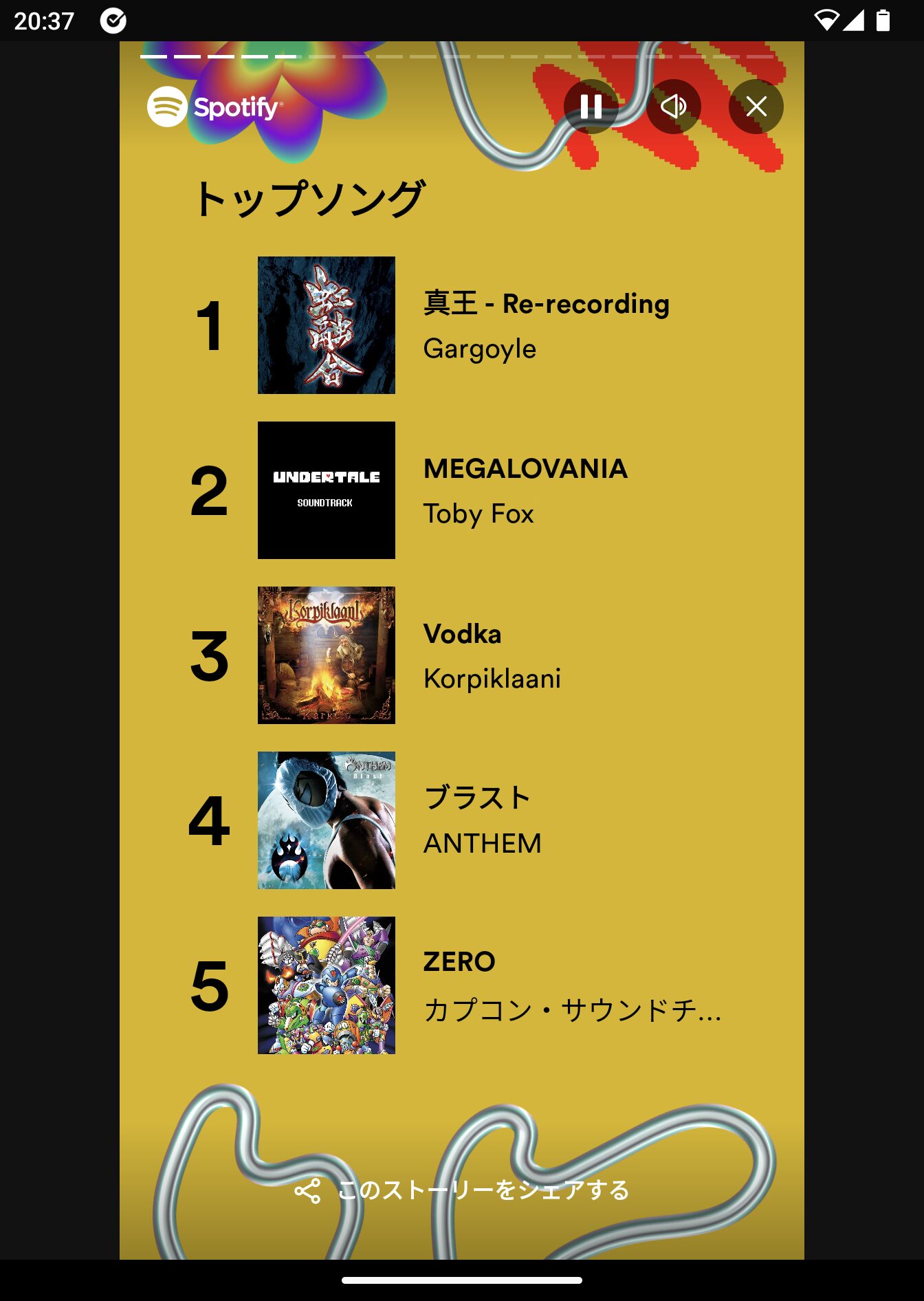The height and width of the screenshot is (1301, 924).
Task: Close the Wrapped story
Action: (756, 107)
